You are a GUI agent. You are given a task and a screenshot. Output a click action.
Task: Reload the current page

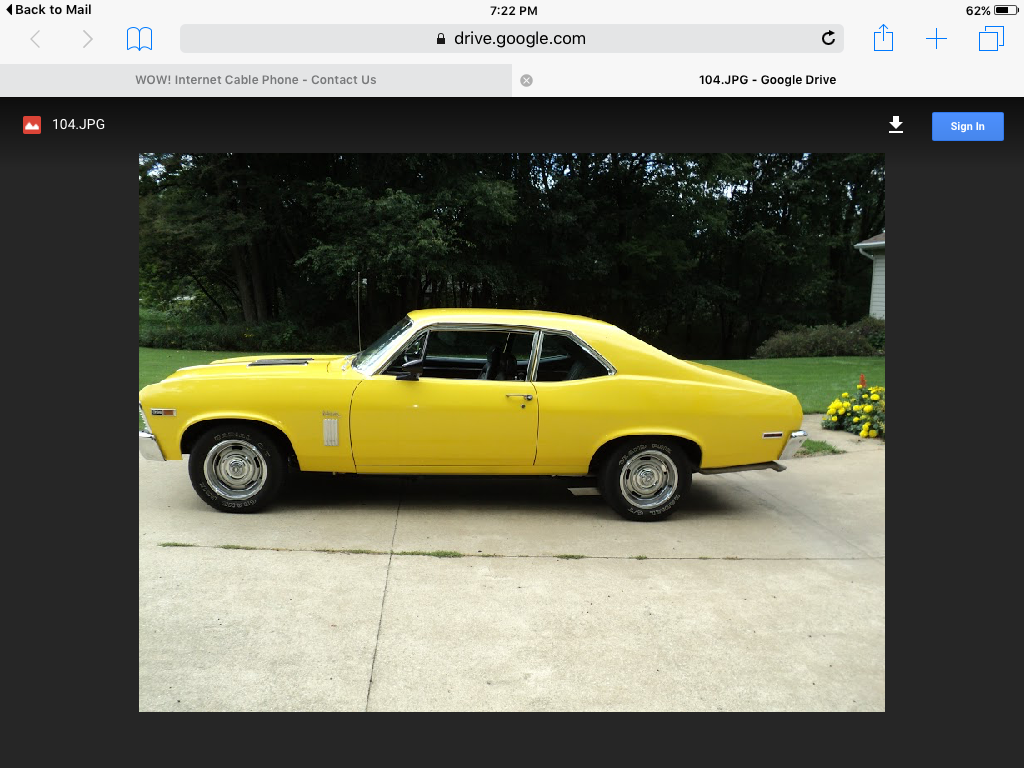click(827, 39)
